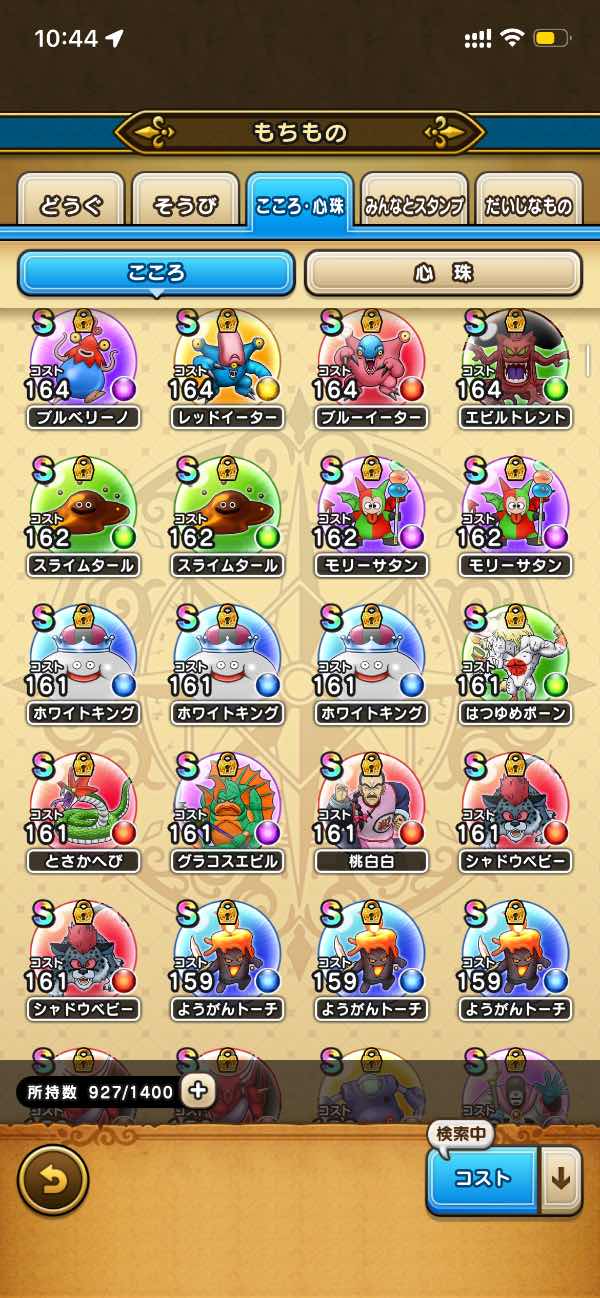
Task: Select the 桃白白 heart
Action: coord(371,806)
